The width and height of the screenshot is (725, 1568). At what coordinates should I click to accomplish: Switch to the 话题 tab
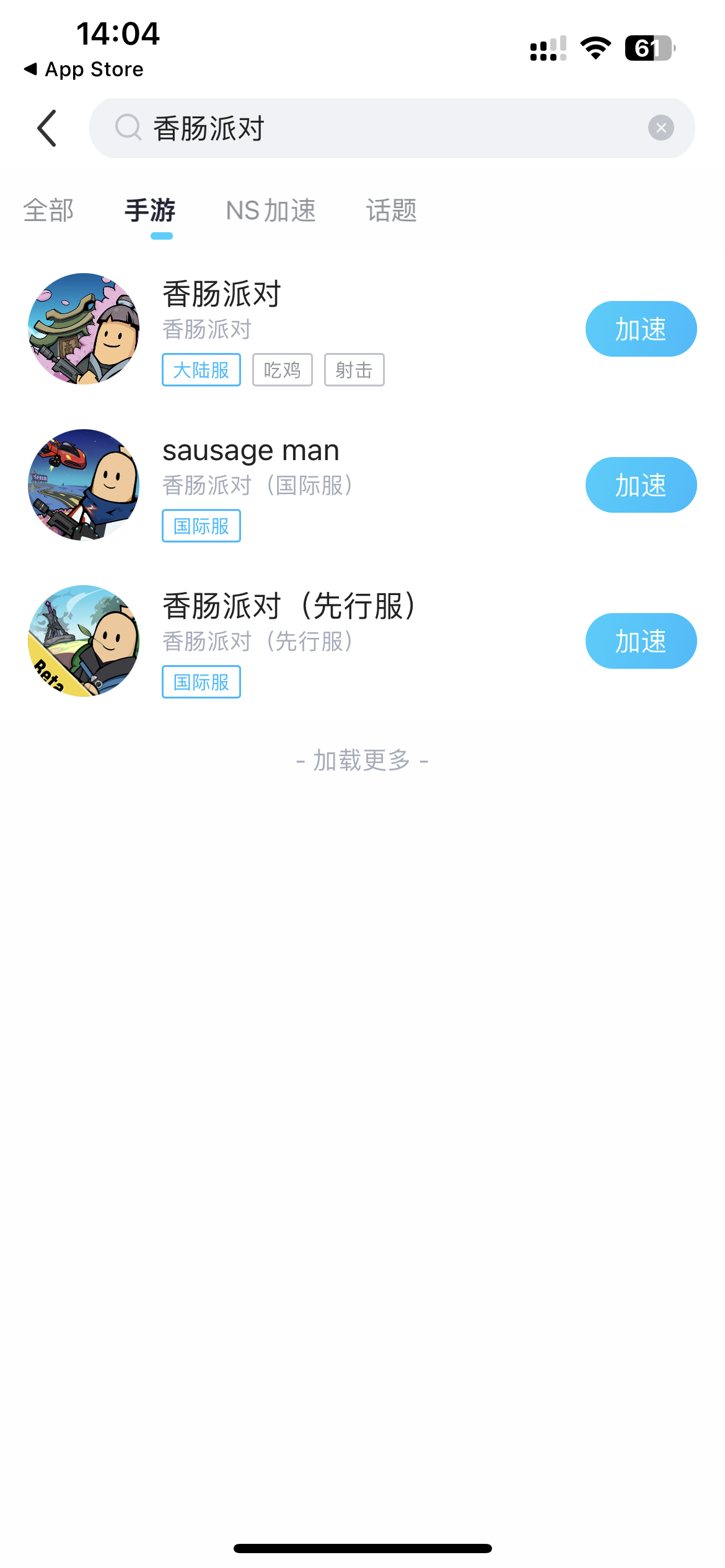pyautogui.click(x=391, y=211)
